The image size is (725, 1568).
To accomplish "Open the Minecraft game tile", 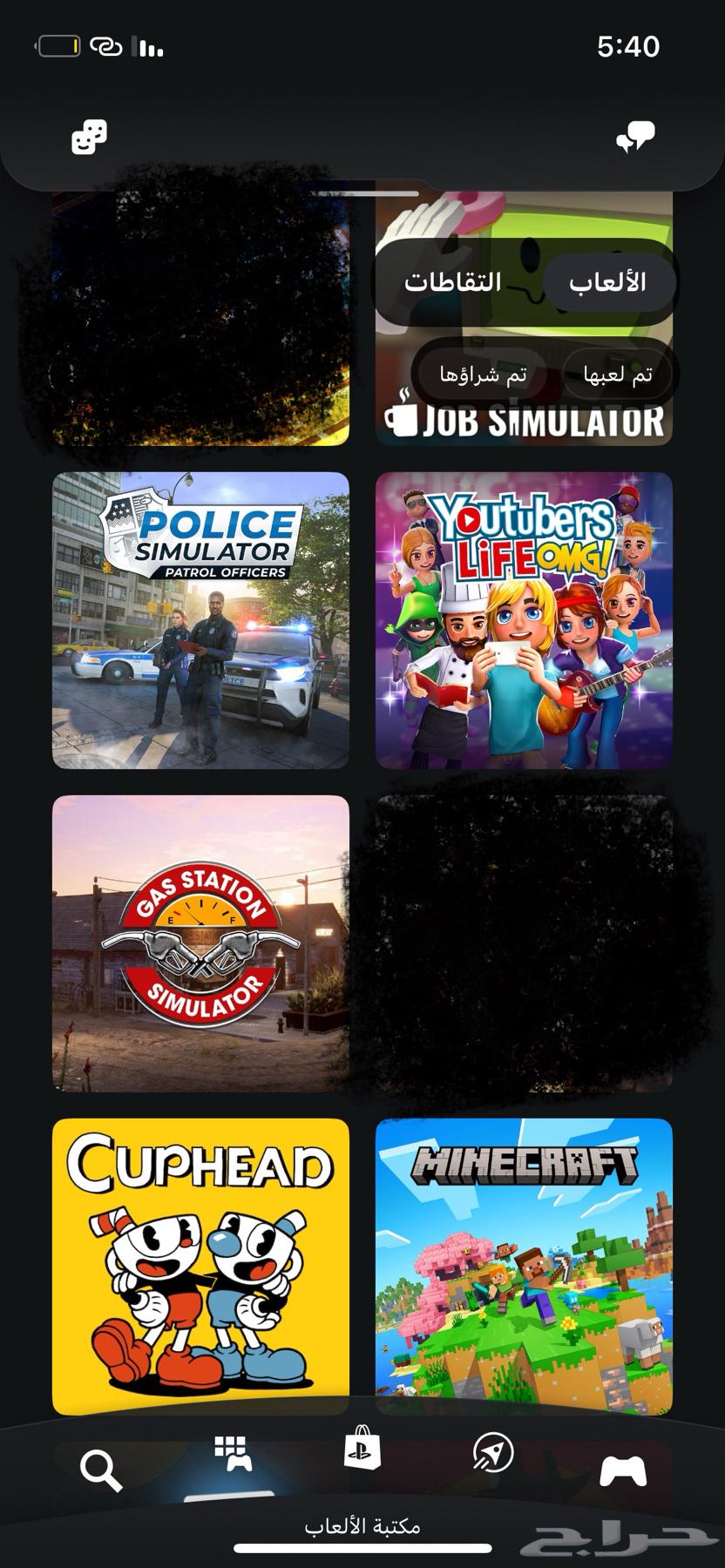I will point(524,1266).
